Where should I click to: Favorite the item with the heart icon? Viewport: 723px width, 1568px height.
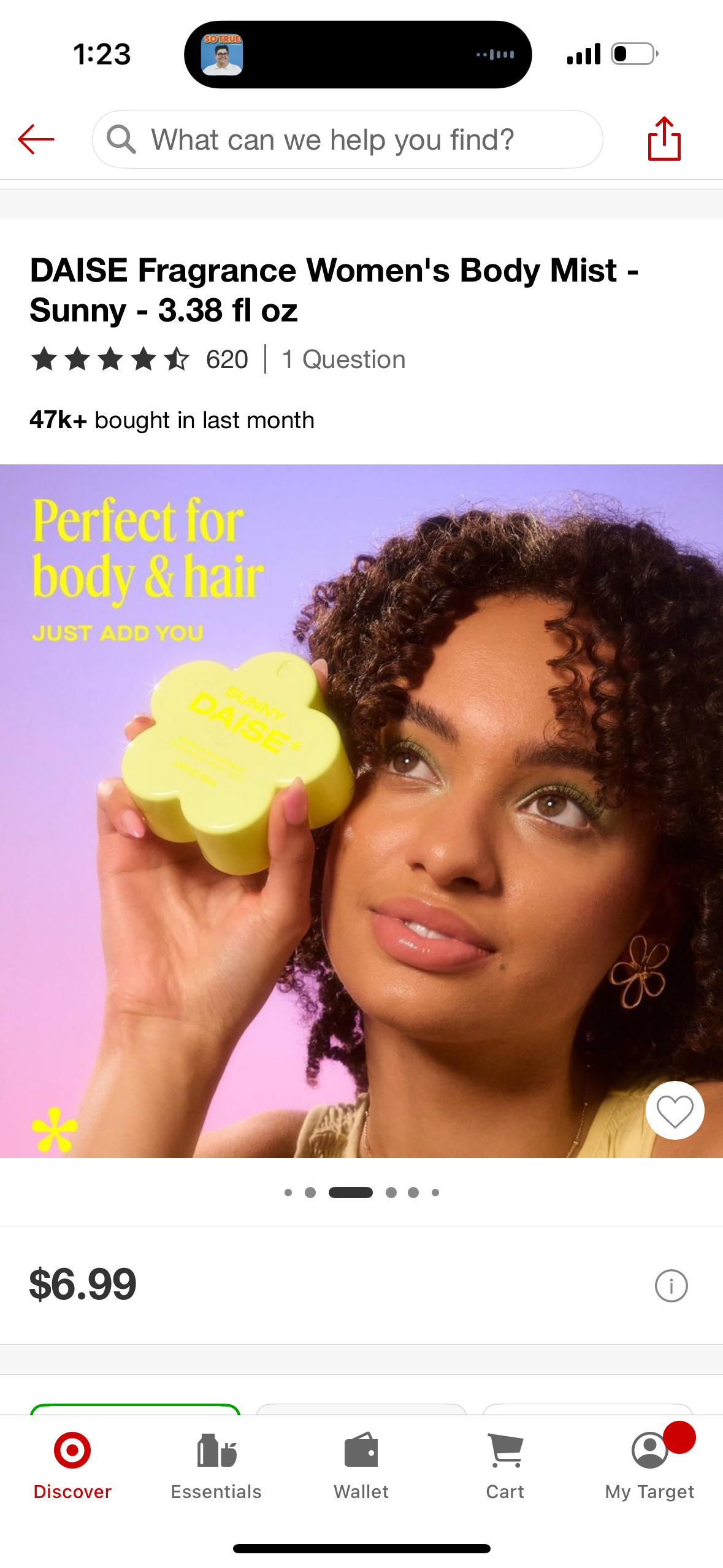pos(675,1110)
